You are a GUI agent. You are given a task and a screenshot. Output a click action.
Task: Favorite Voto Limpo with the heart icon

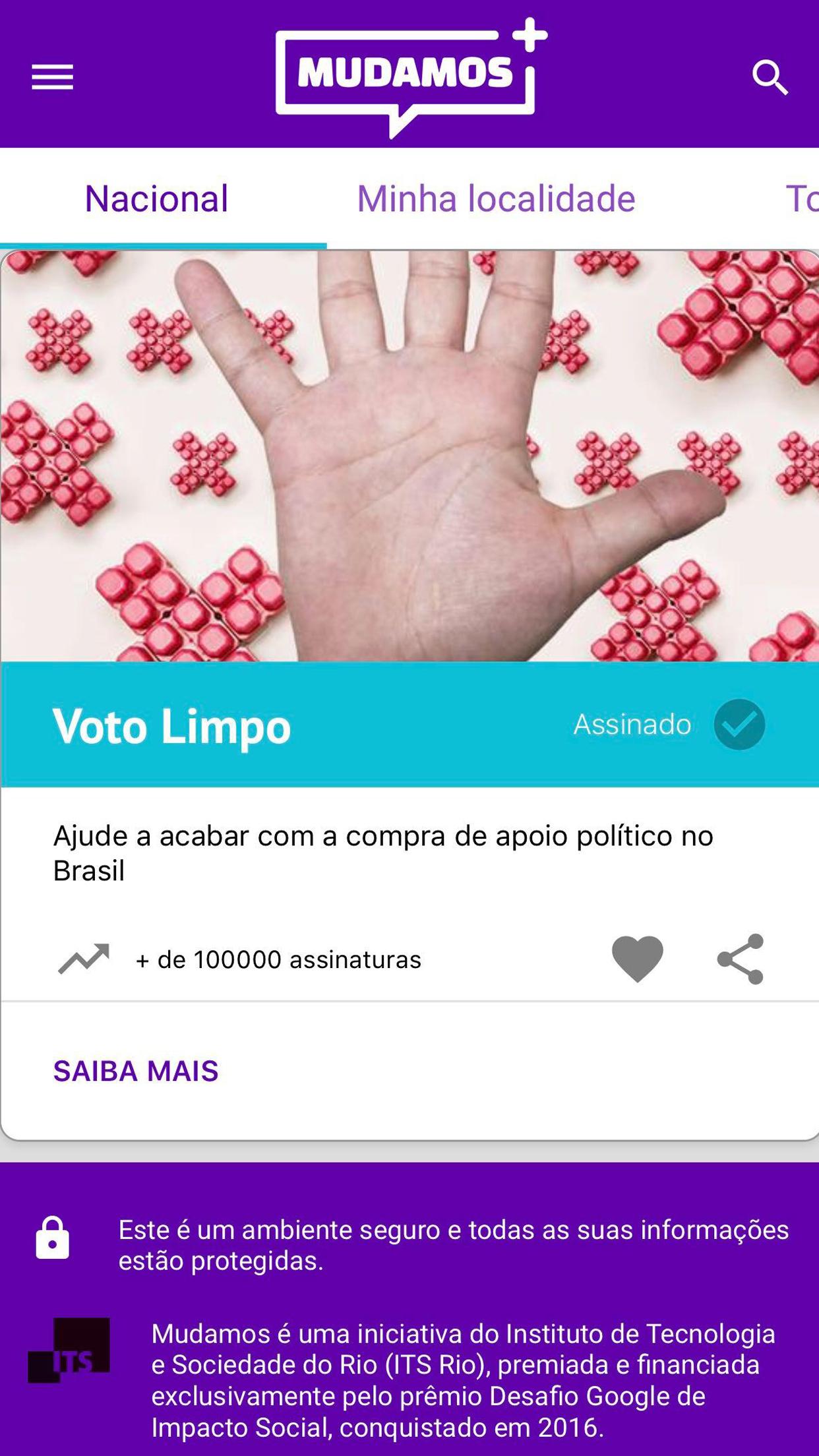637,959
